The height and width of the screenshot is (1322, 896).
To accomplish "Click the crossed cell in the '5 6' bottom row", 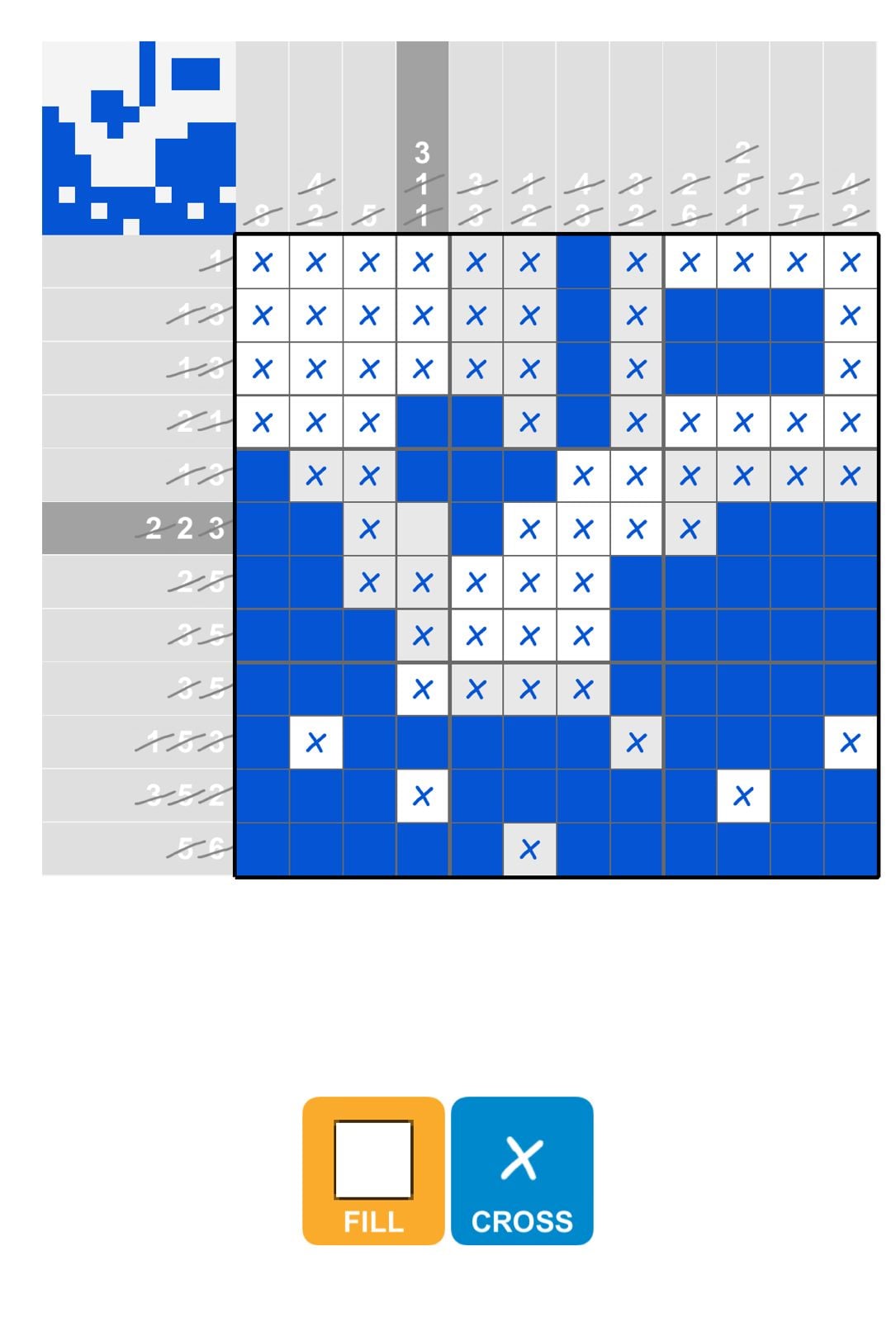I will click(x=529, y=849).
